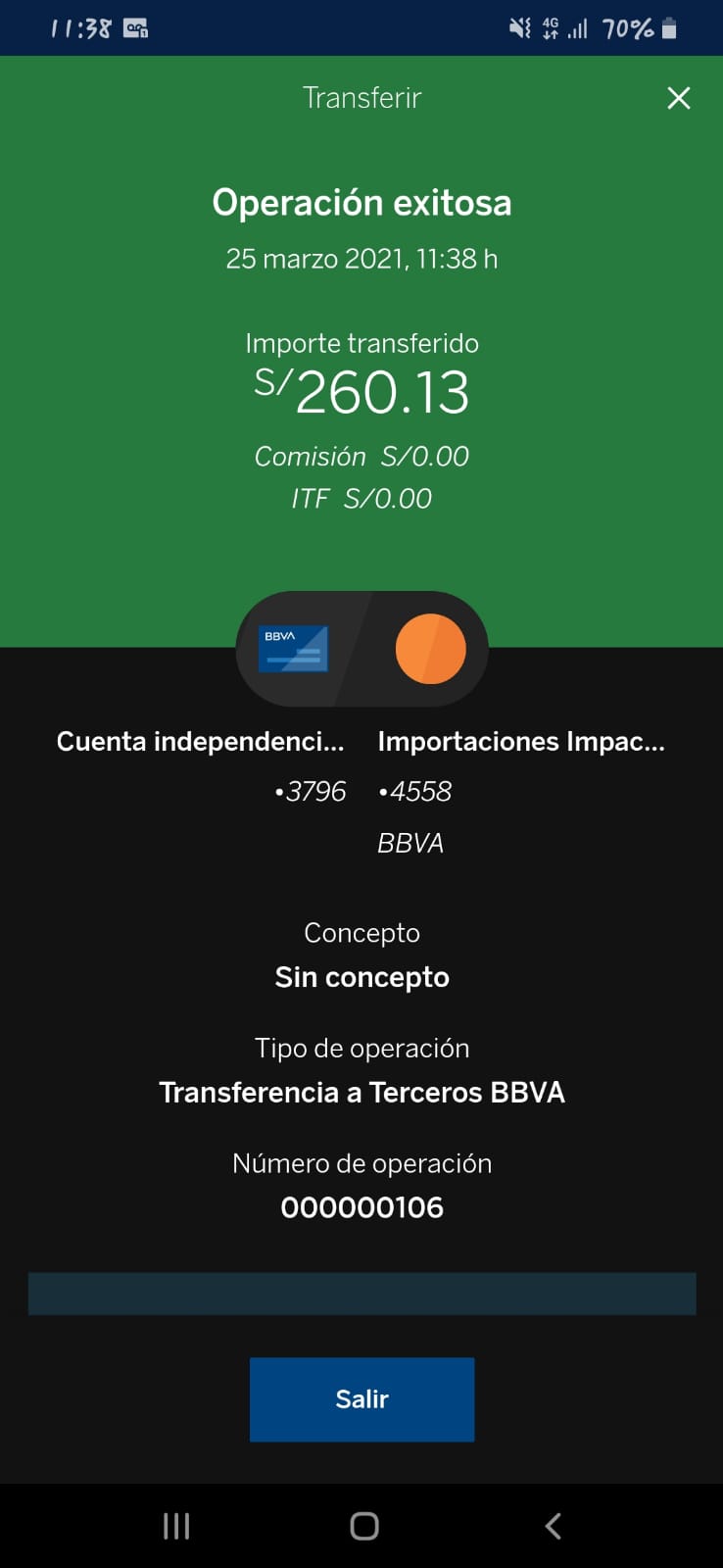Tap the Salir button

pos(361,1398)
